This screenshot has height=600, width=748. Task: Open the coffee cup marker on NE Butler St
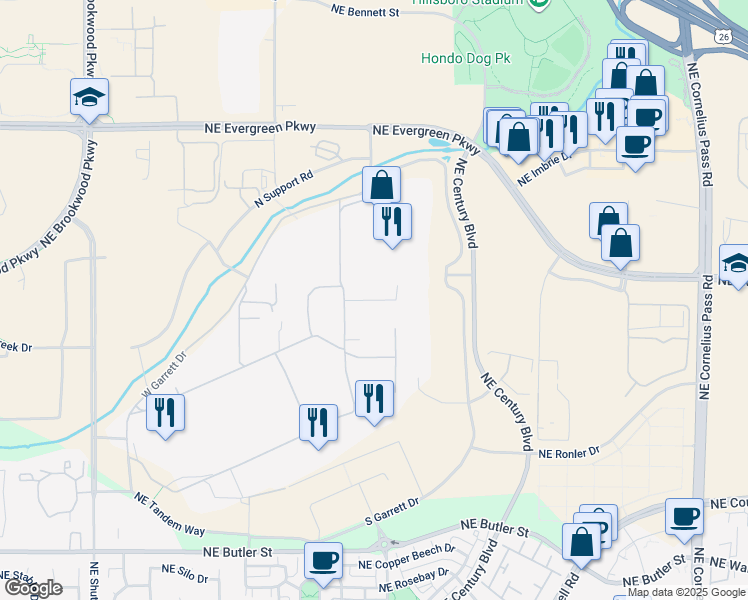pos(323,561)
